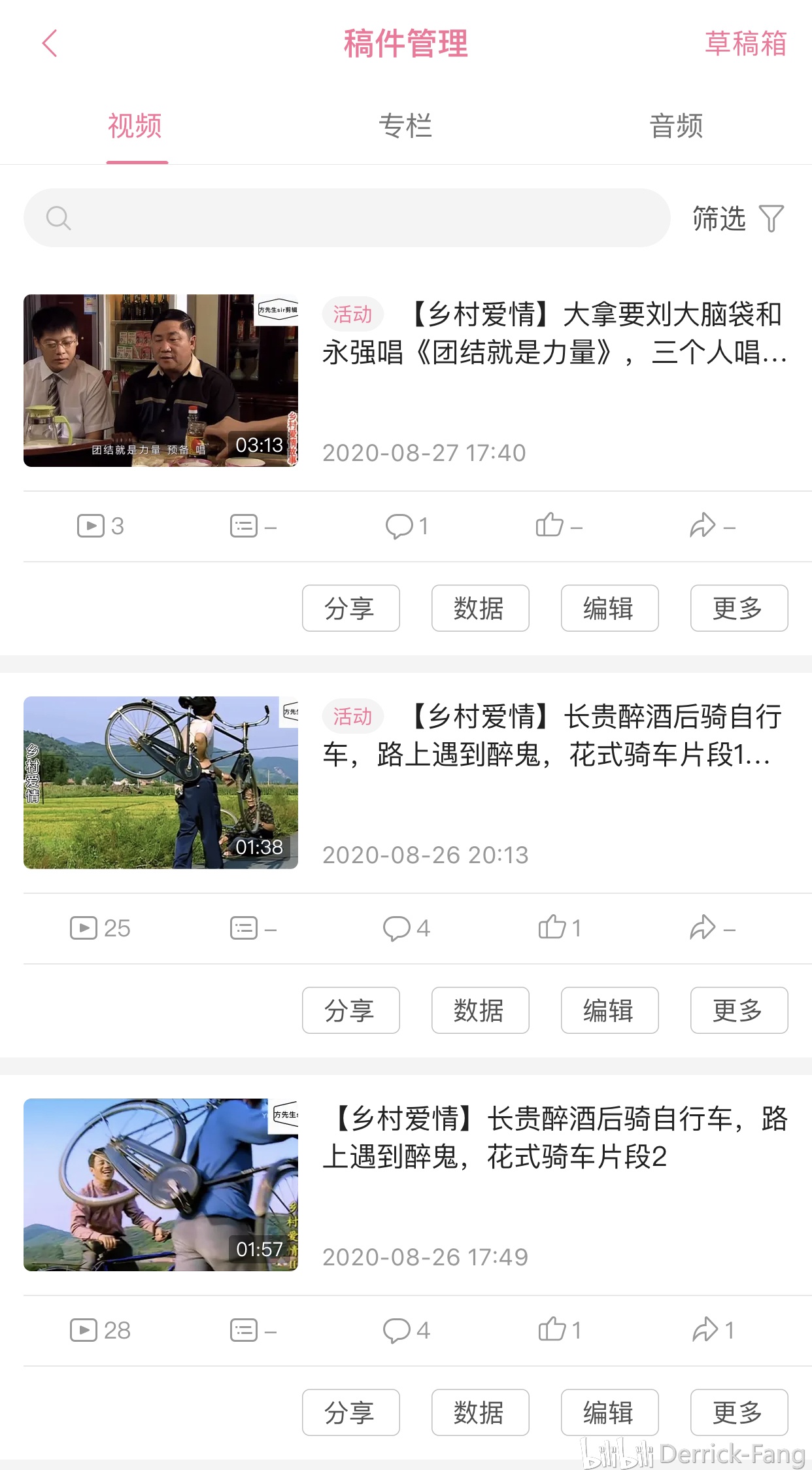
Task: Share the video posted 2020-08-26 20:13
Action: click(x=350, y=1010)
